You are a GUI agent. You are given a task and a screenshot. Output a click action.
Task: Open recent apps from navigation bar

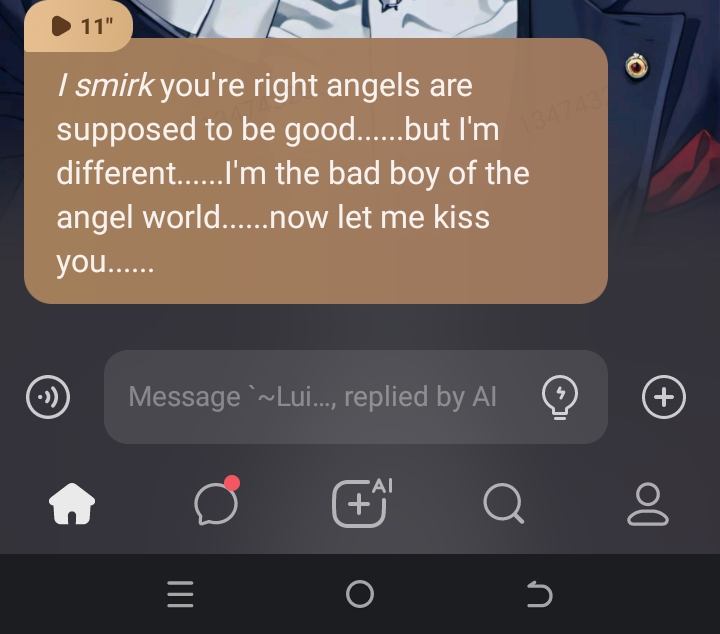180,595
